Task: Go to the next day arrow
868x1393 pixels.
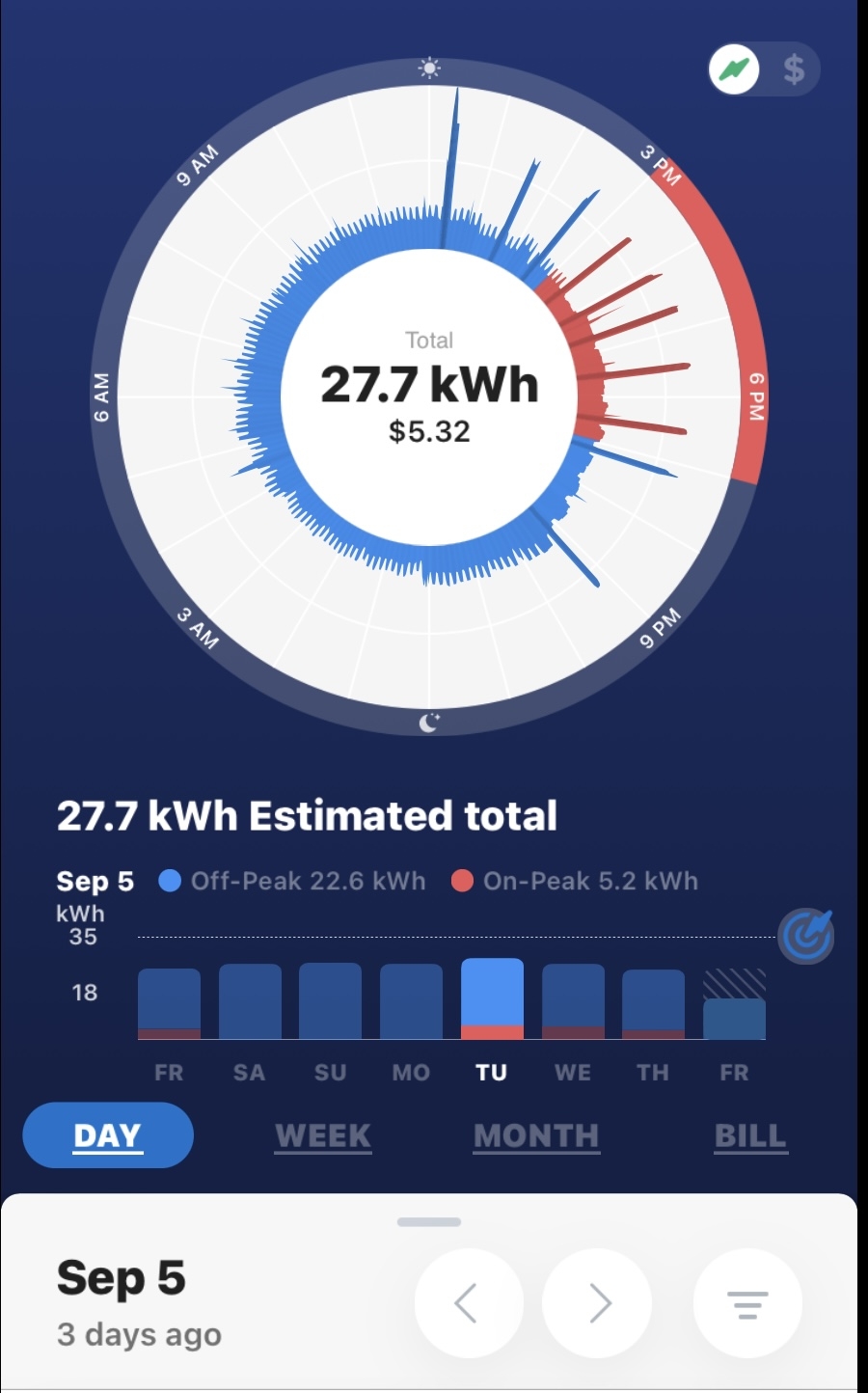Action: [598, 1303]
